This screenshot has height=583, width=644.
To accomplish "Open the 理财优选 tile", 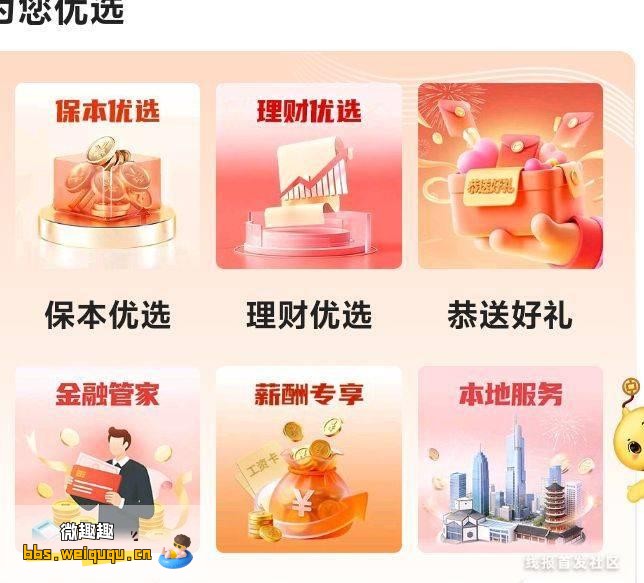I will click(x=309, y=176).
